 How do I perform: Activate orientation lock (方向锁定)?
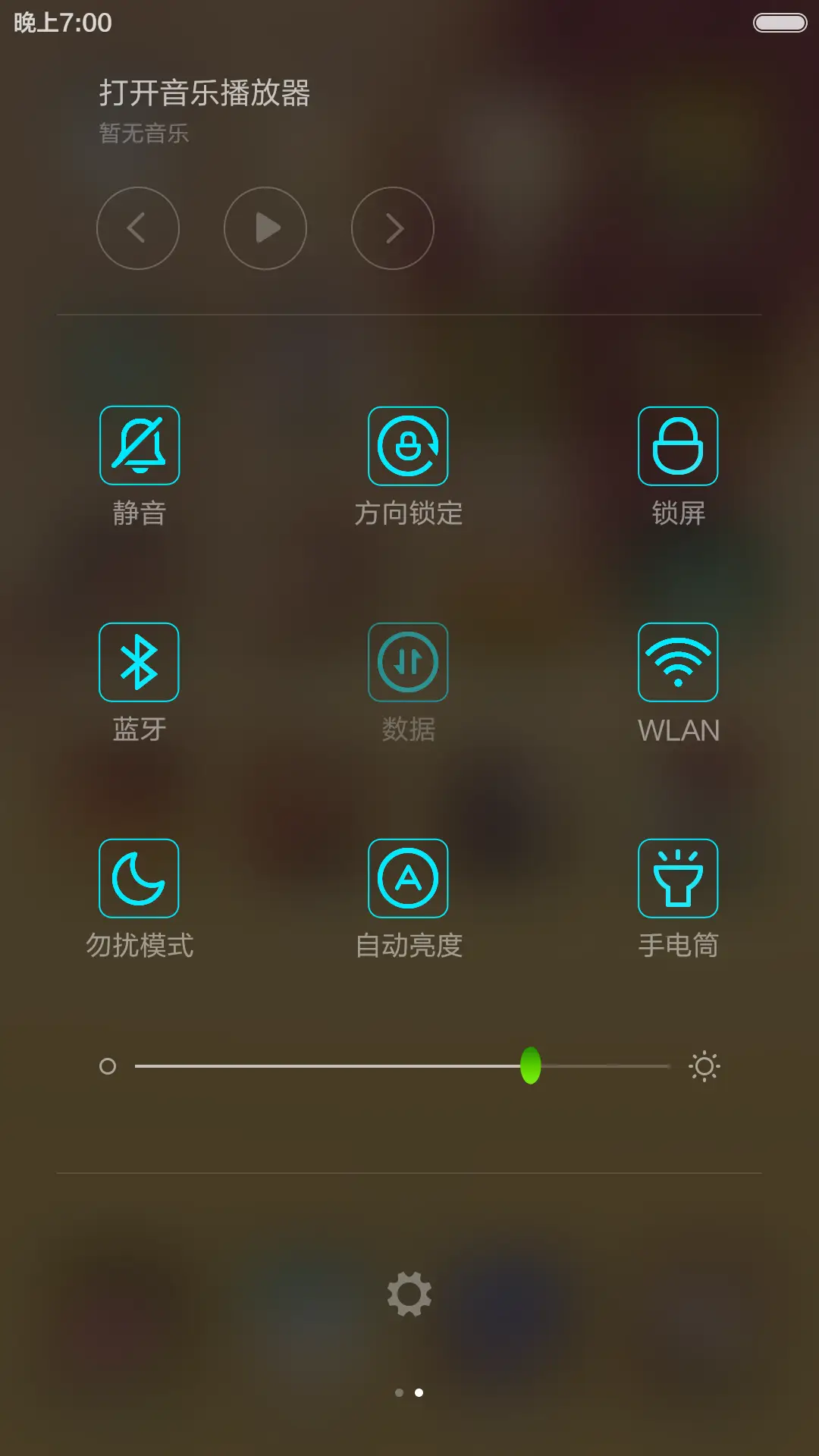(408, 444)
